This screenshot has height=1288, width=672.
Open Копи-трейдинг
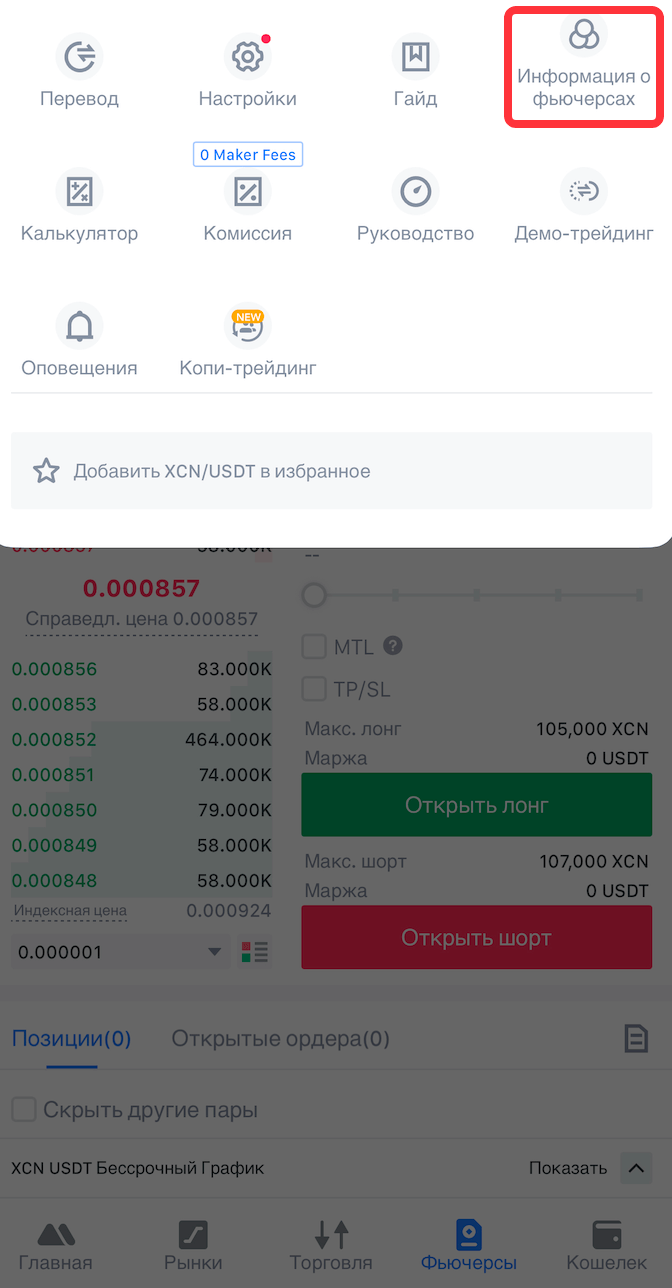[247, 340]
